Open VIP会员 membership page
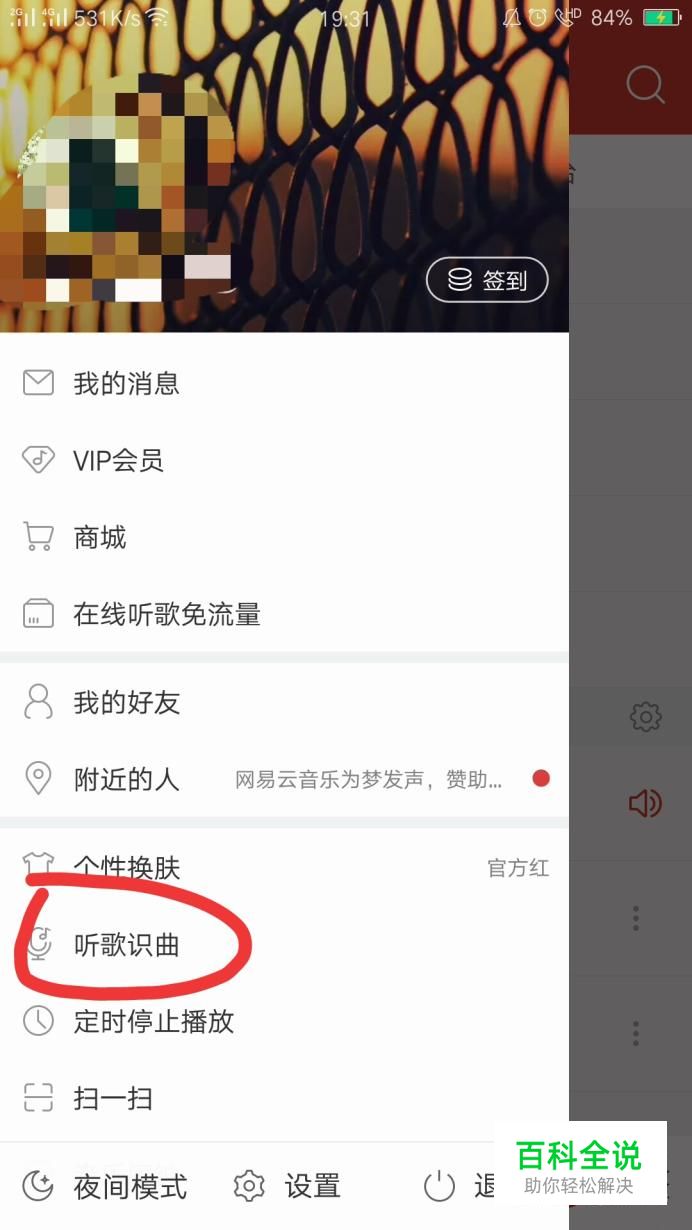 117,460
